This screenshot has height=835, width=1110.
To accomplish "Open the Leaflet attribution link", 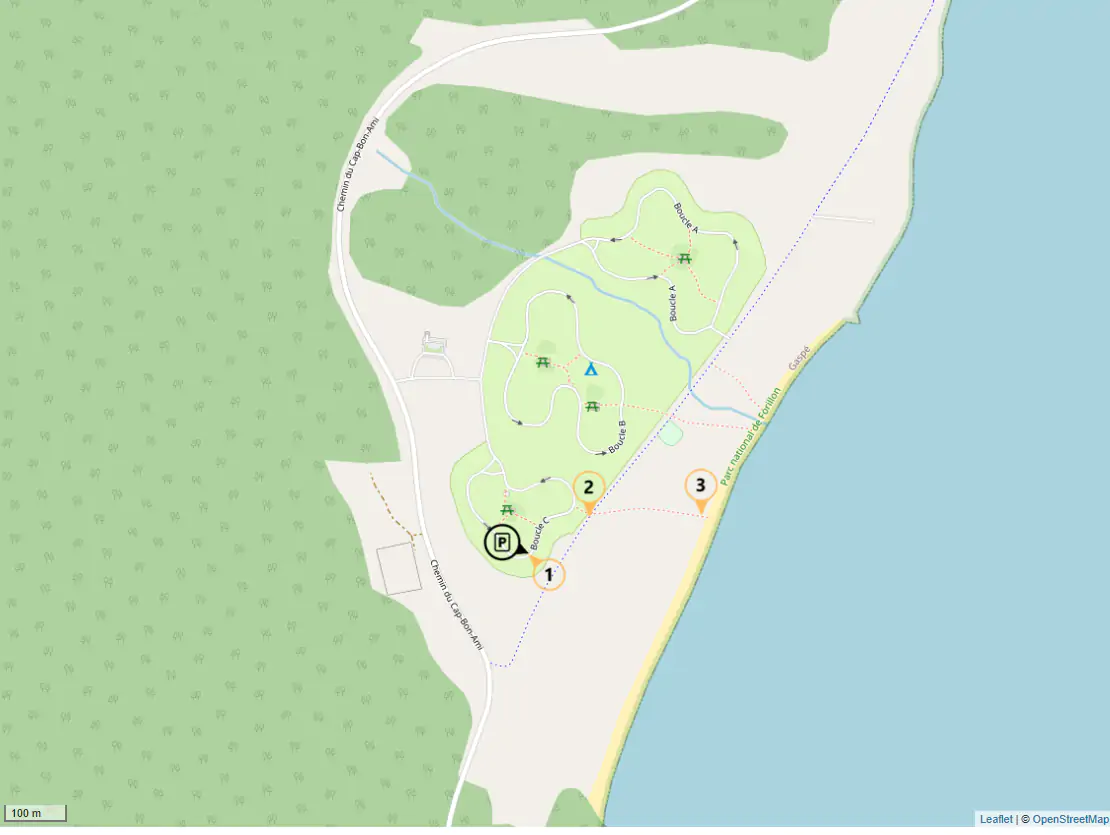I will click(x=996, y=819).
